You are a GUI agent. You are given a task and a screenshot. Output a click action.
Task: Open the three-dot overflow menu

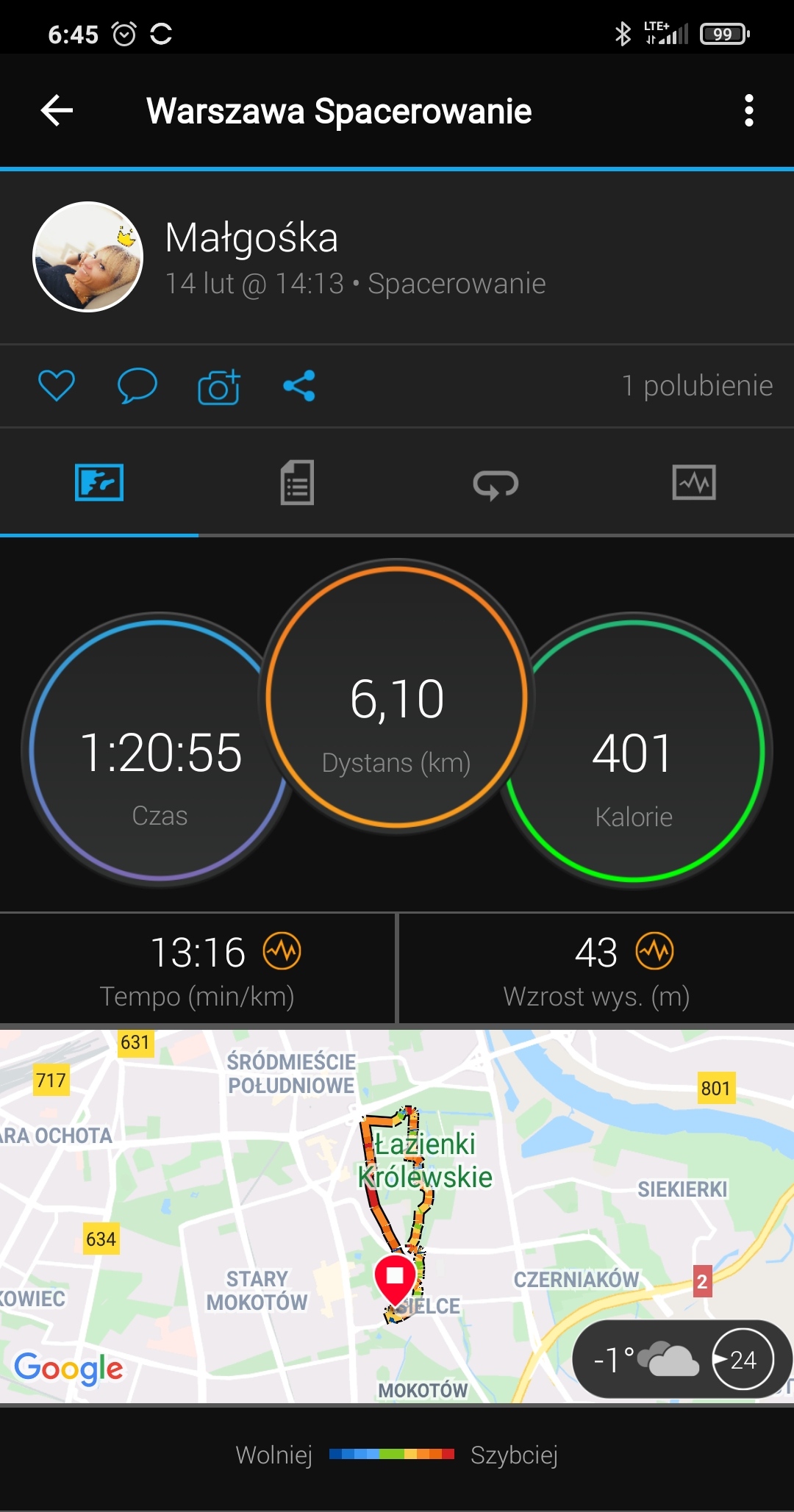tap(748, 111)
